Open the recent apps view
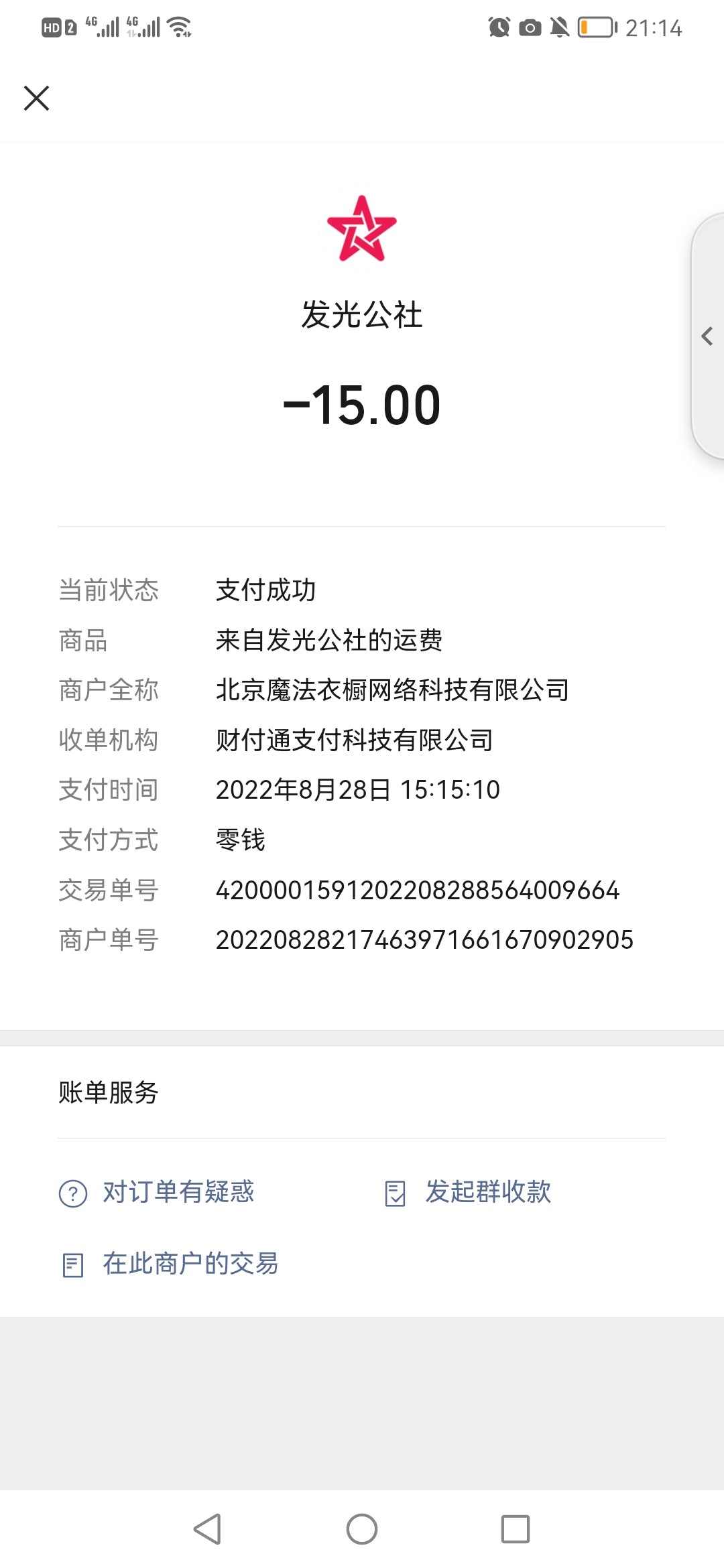Viewport: 724px width, 1568px height. pyautogui.click(x=515, y=1529)
